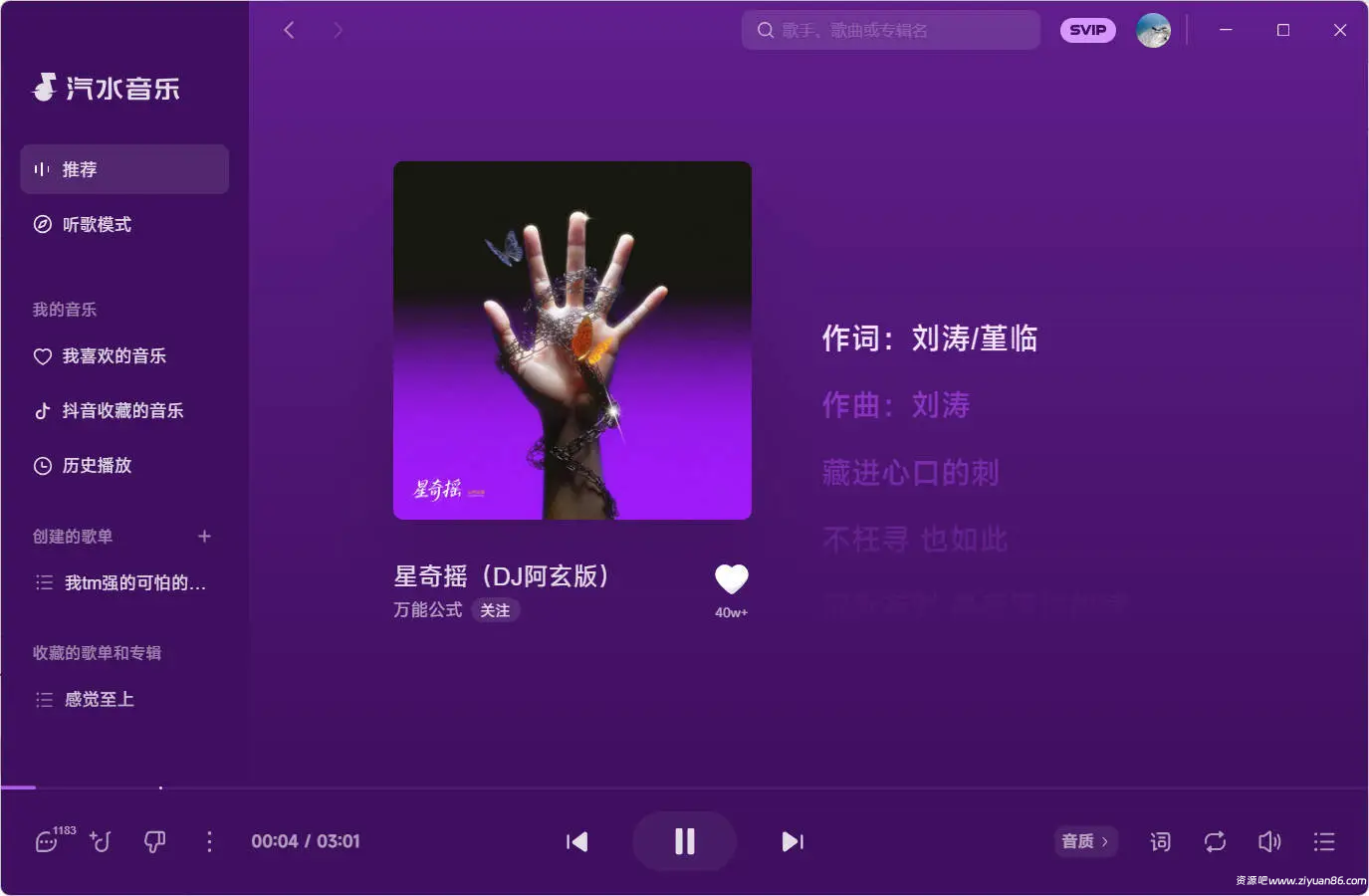This screenshot has width=1369, height=896.
Task: Open the SVIP membership badge
Action: coord(1087,31)
